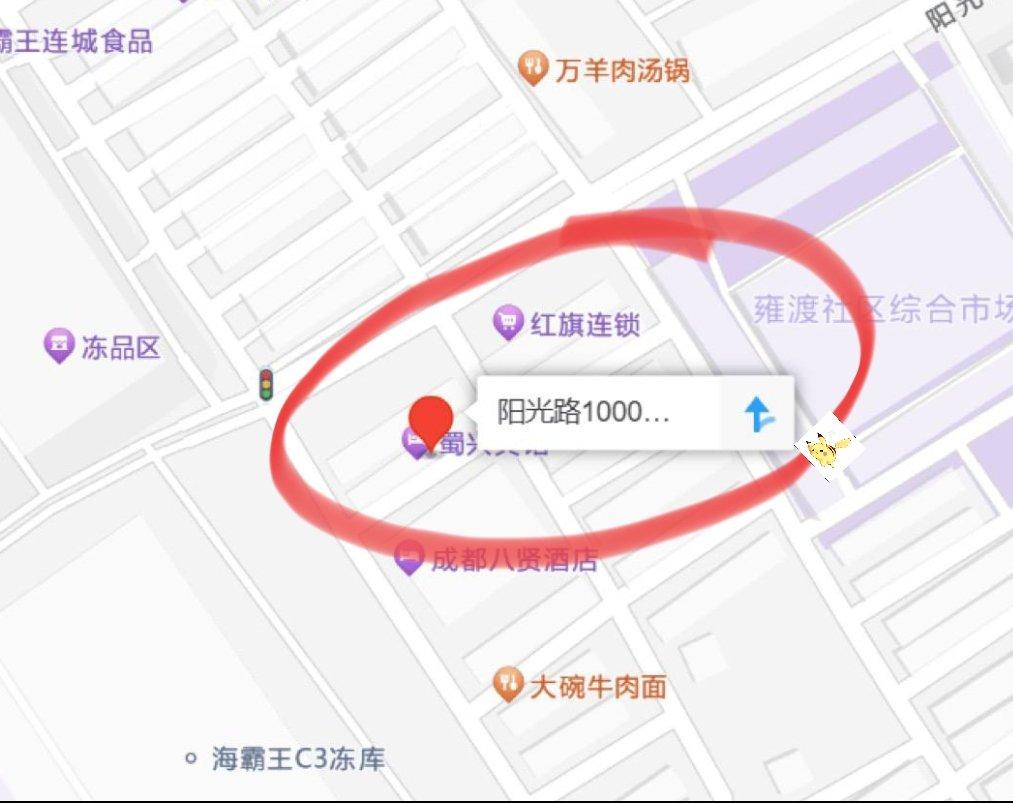1013x803 pixels.
Task: Open the 万羊肉汤锅 restaurant marker
Action: click(x=533, y=70)
